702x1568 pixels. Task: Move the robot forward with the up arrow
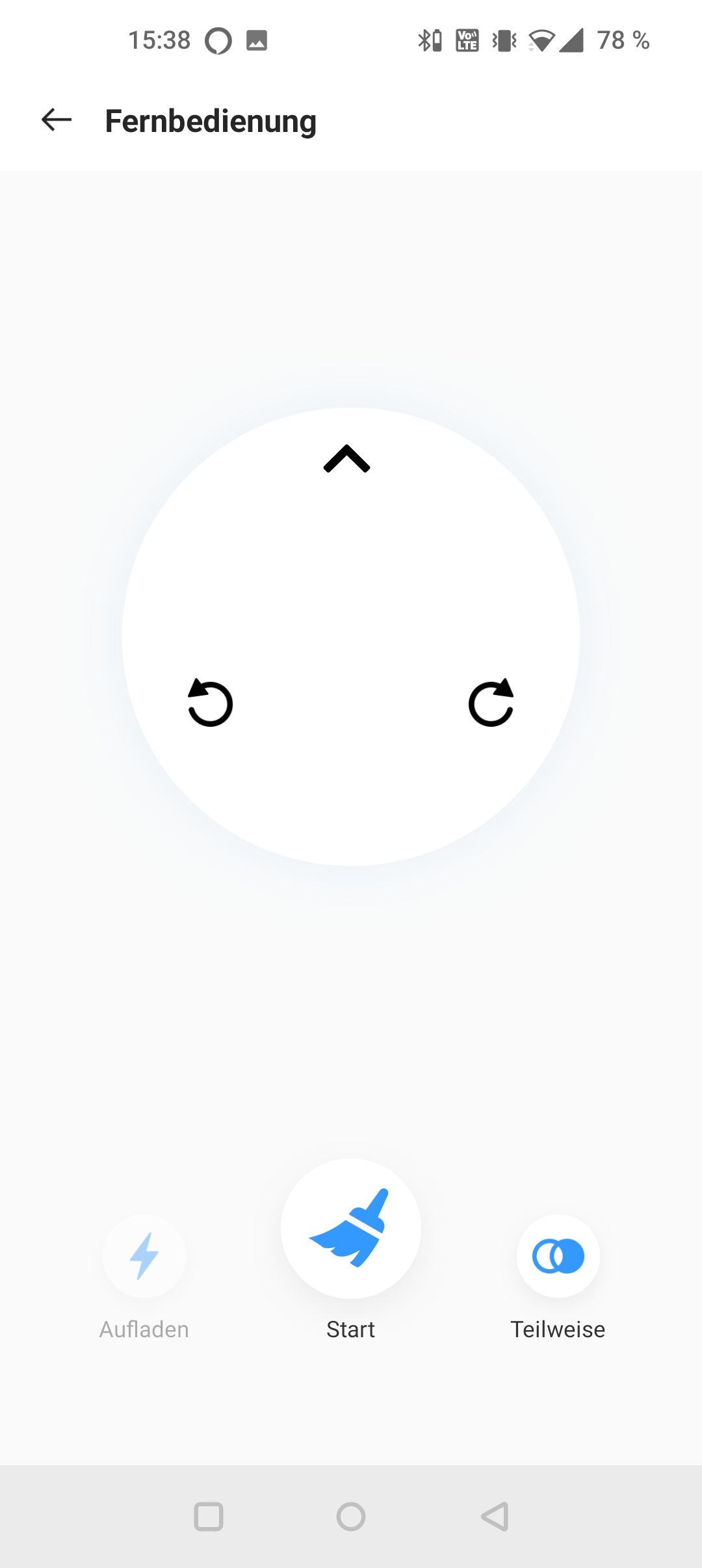(x=347, y=459)
